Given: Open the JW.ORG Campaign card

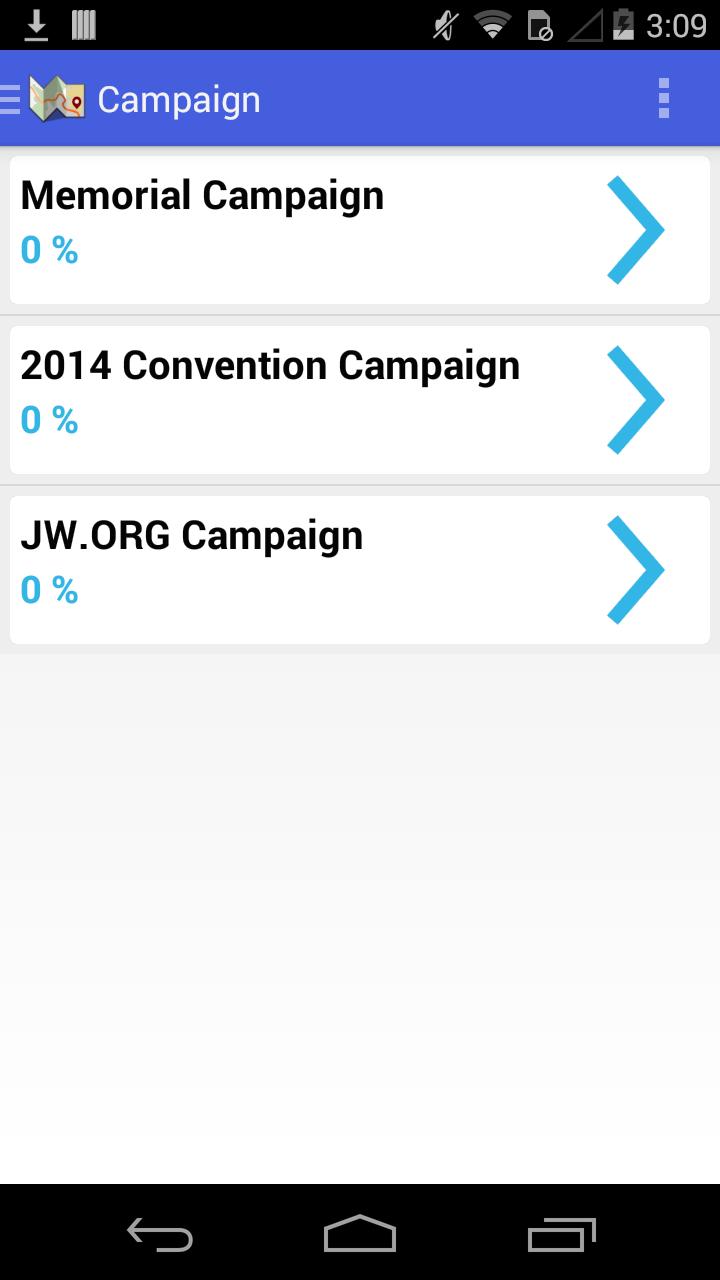Looking at the screenshot, I should pos(360,570).
